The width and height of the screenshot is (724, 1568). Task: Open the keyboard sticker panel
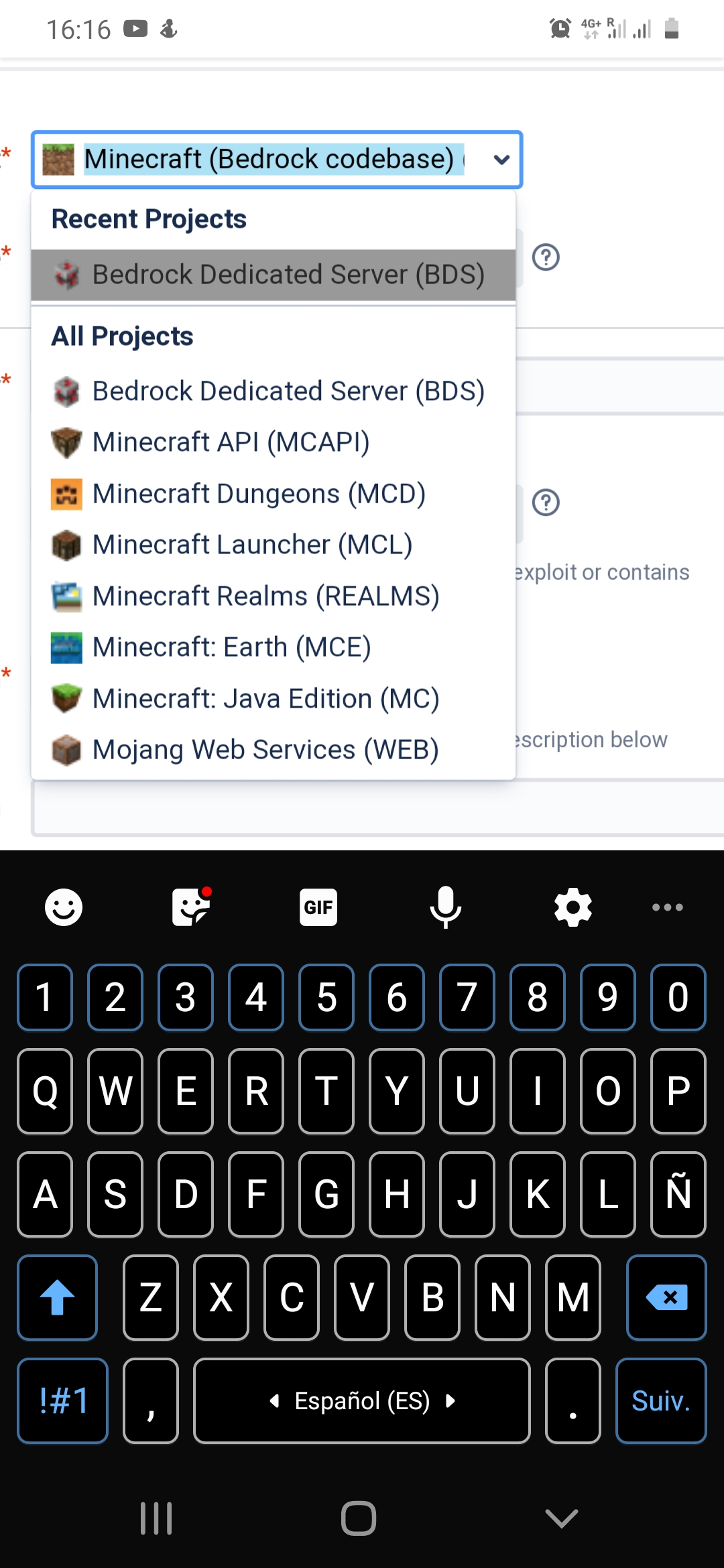coord(191,907)
